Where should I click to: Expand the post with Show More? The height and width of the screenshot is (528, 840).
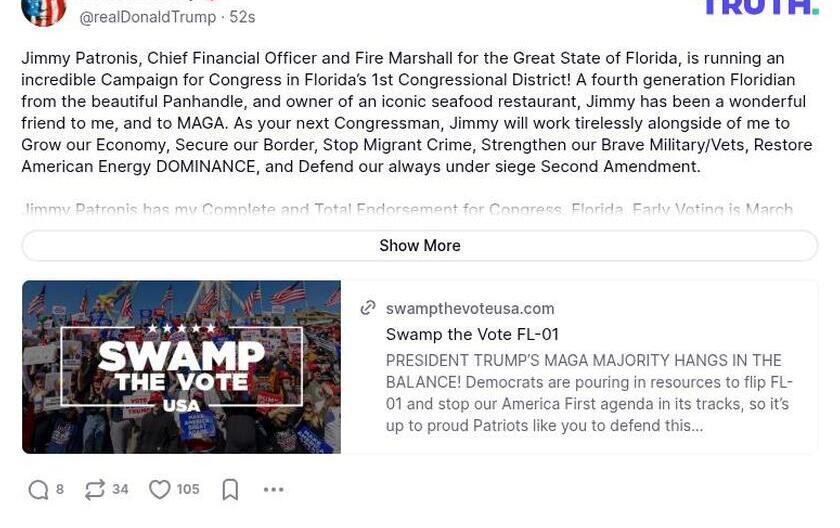(419, 245)
